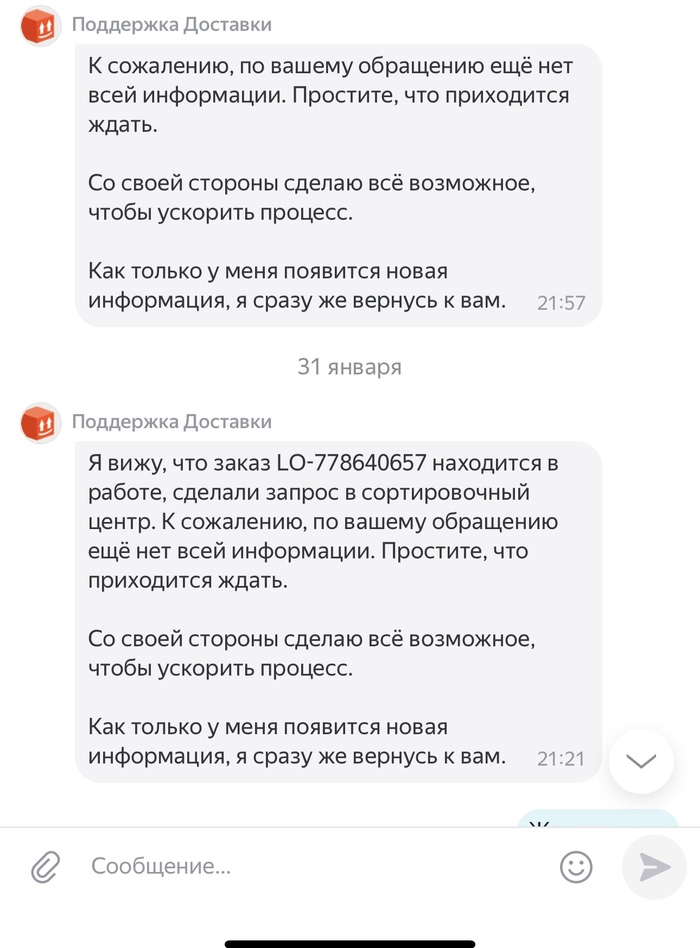The width and height of the screenshot is (700, 948).
Task: Open the emoji picker
Action: pyautogui.click(x=576, y=867)
